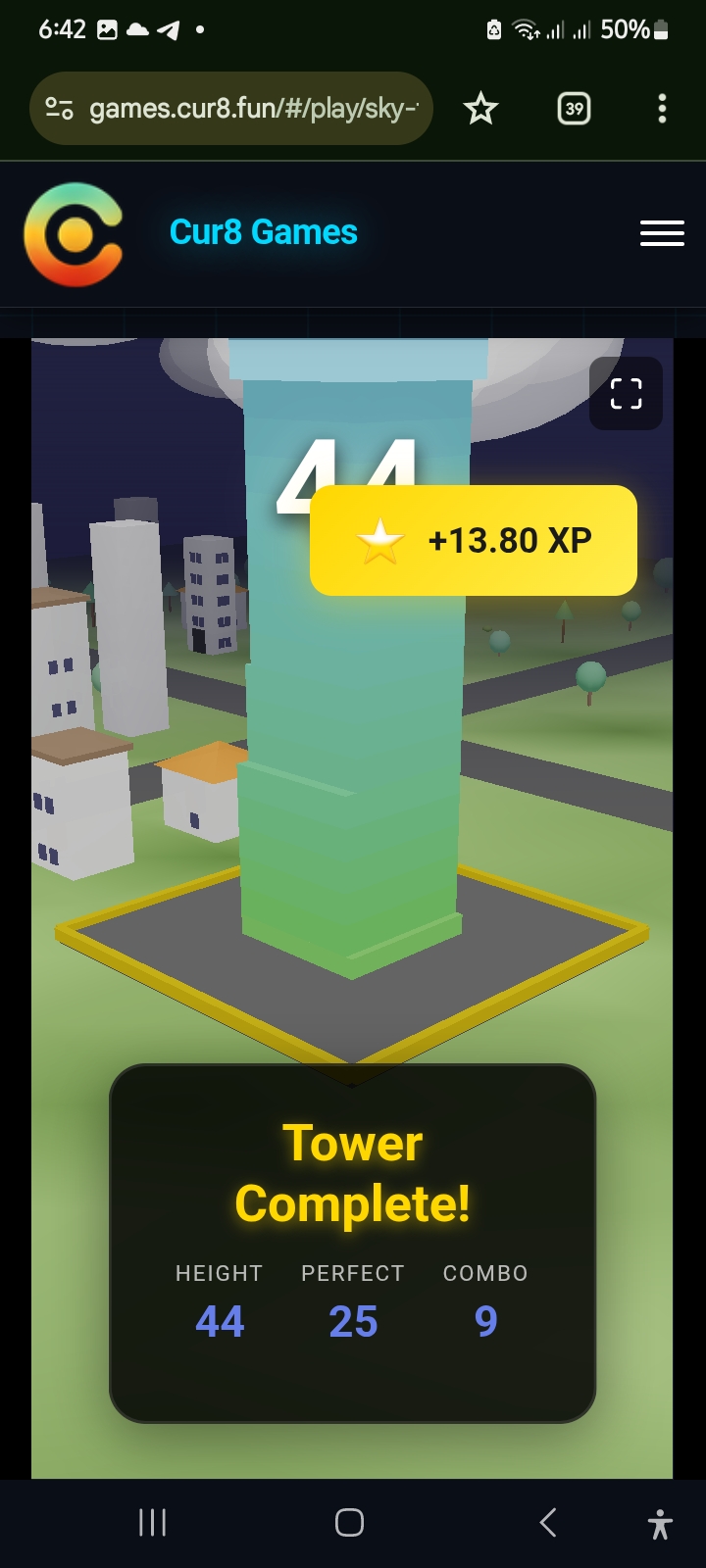Viewport: 706px width, 1568px height.
Task: Open recent apps from the navigation bar
Action: [x=152, y=1522]
